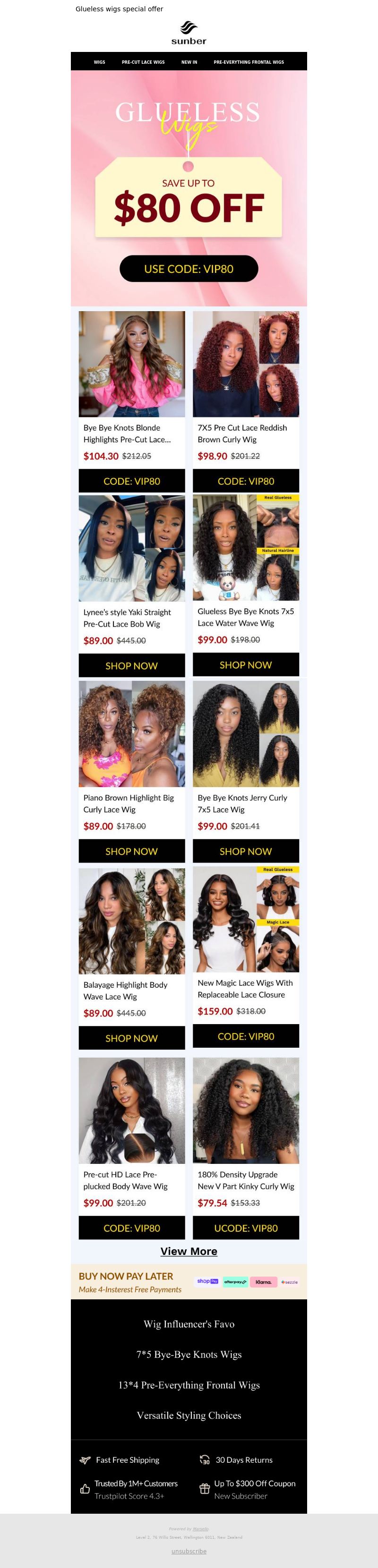Follow the View More link
This screenshot has height=1568, width=378.
[189, 1251]
